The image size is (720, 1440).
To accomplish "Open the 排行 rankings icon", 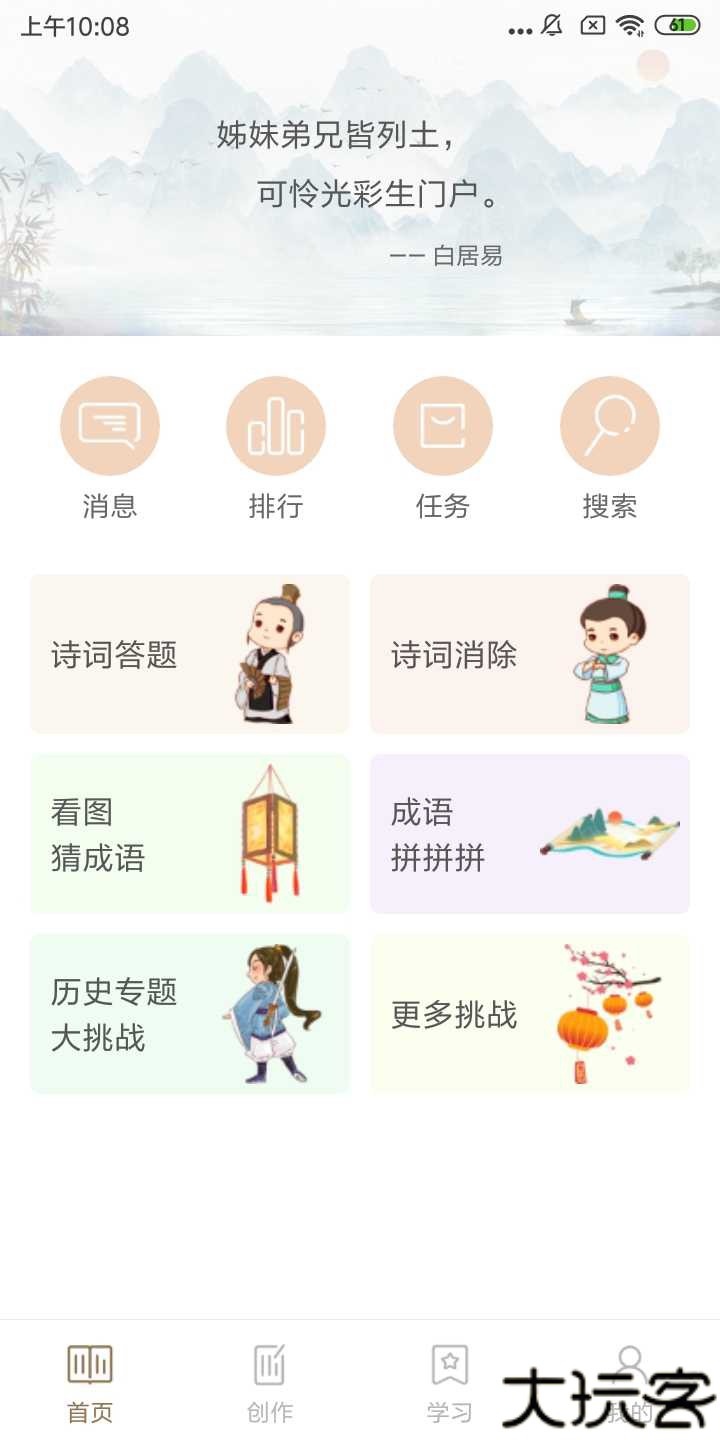I will (x=277, y=425).
